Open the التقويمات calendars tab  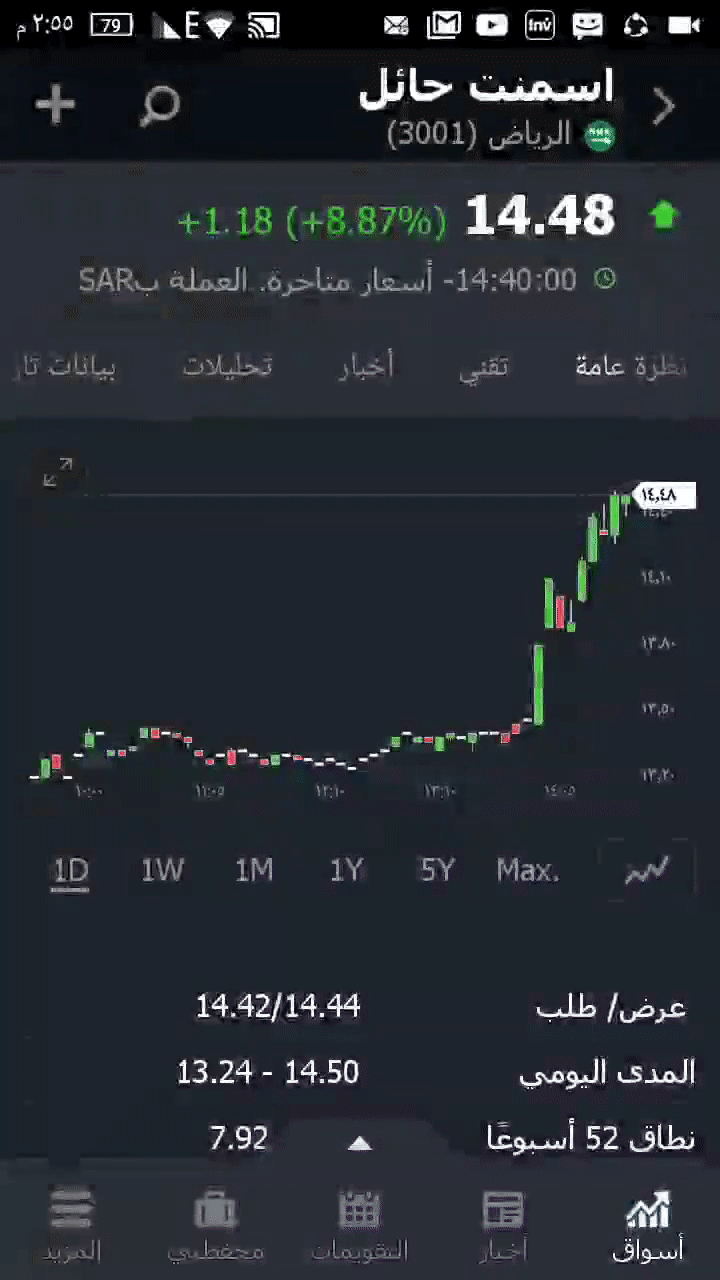pyautogui.click(x=360, y=1225)
